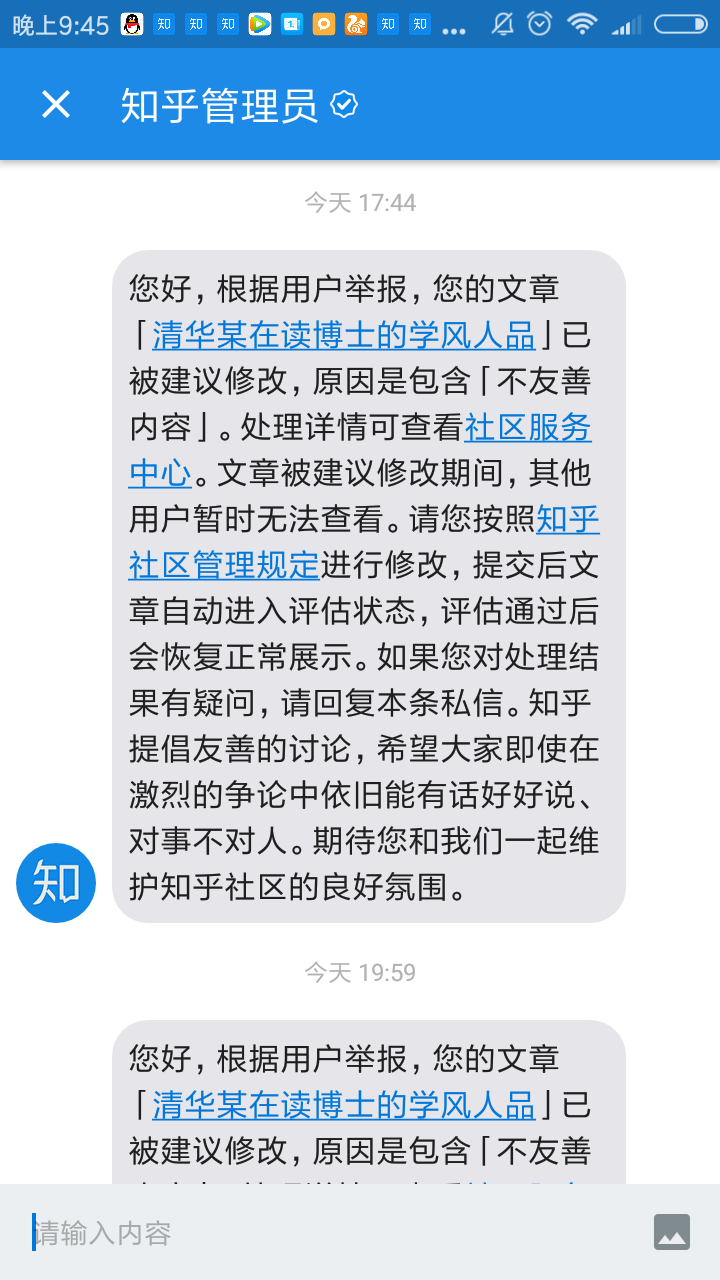Focus the 请输入内容 message field
The image size is (720, 1280).
330,1232
